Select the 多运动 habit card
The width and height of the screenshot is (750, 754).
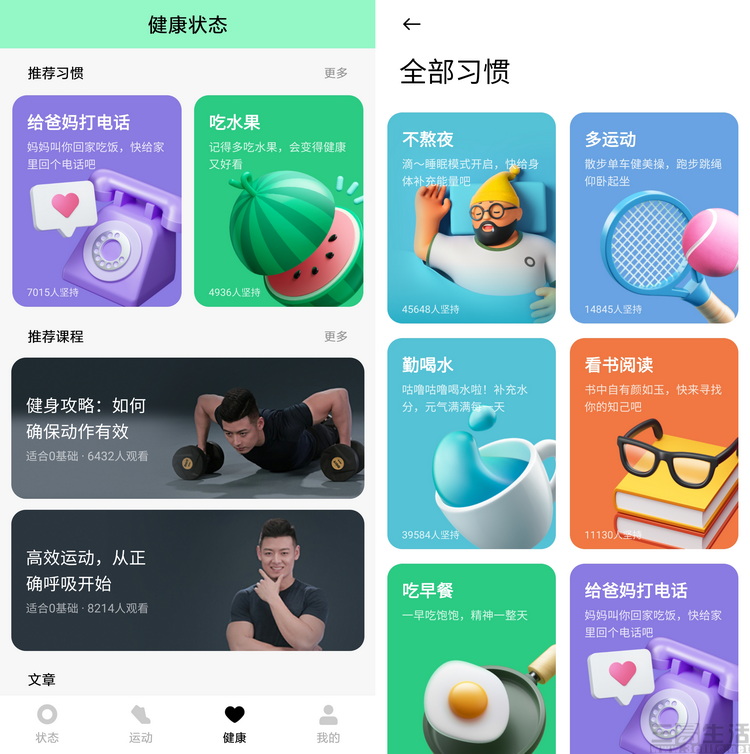click(x=654, y=217)
